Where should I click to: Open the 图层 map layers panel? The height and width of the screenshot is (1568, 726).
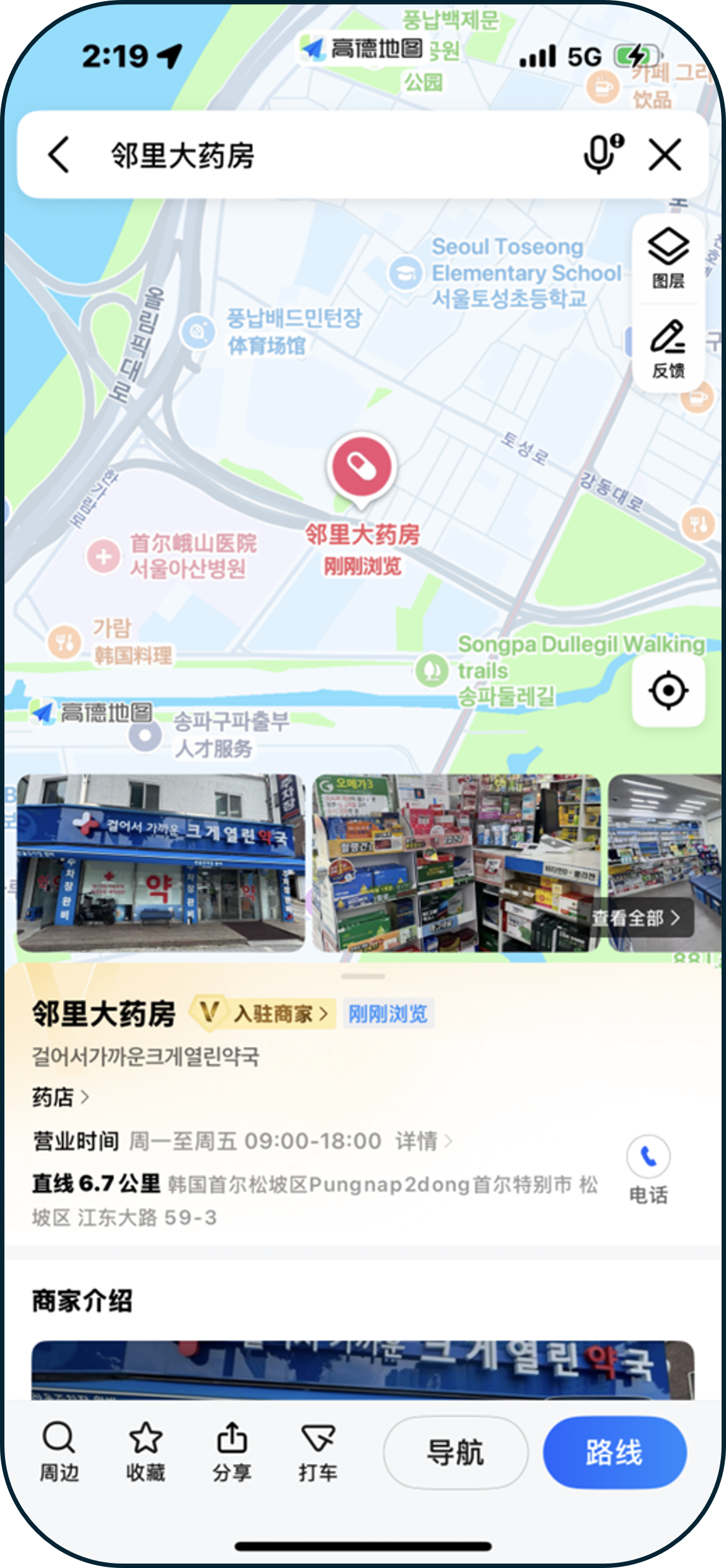pos(668,258)
